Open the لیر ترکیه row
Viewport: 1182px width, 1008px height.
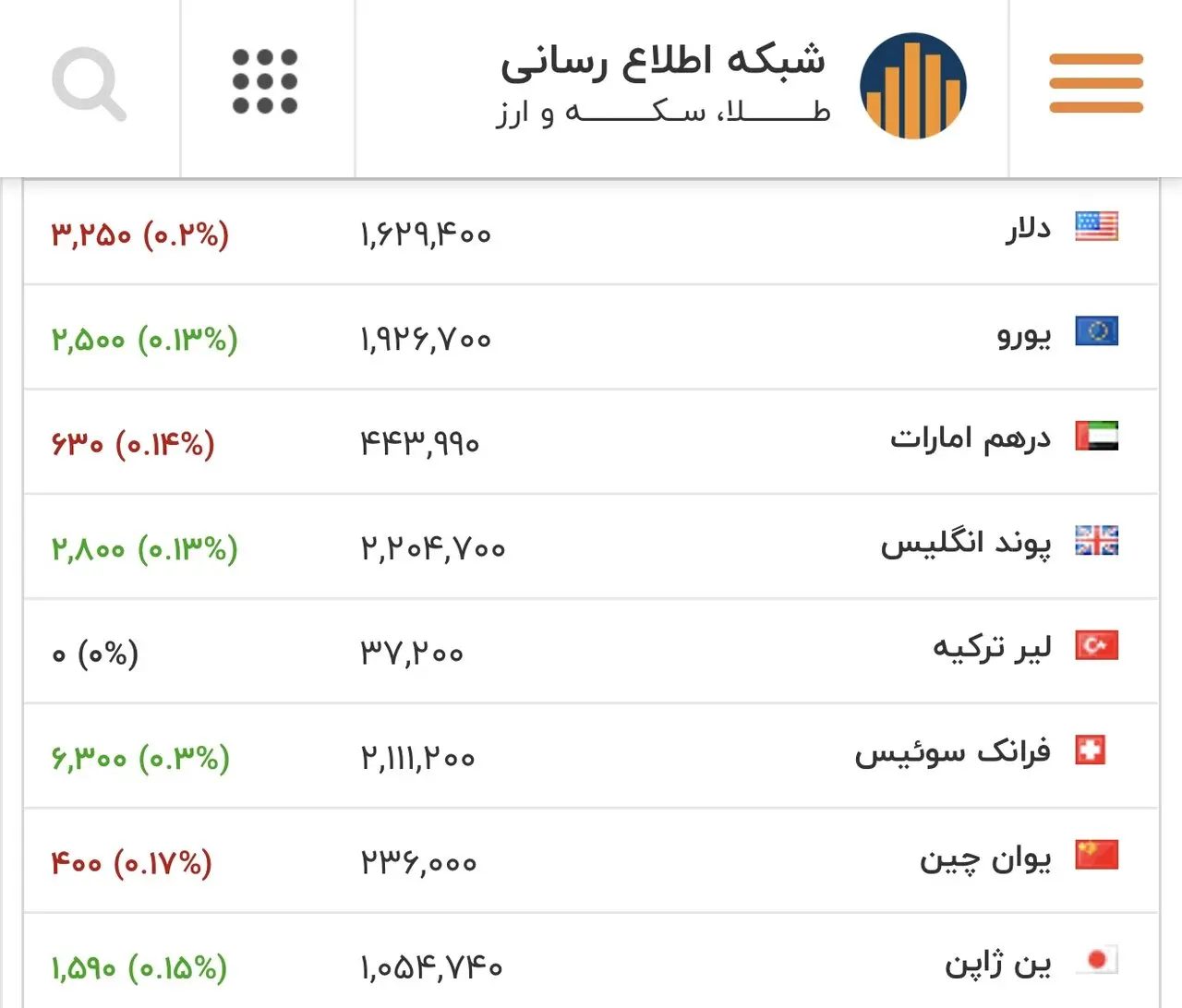[991, 648]
